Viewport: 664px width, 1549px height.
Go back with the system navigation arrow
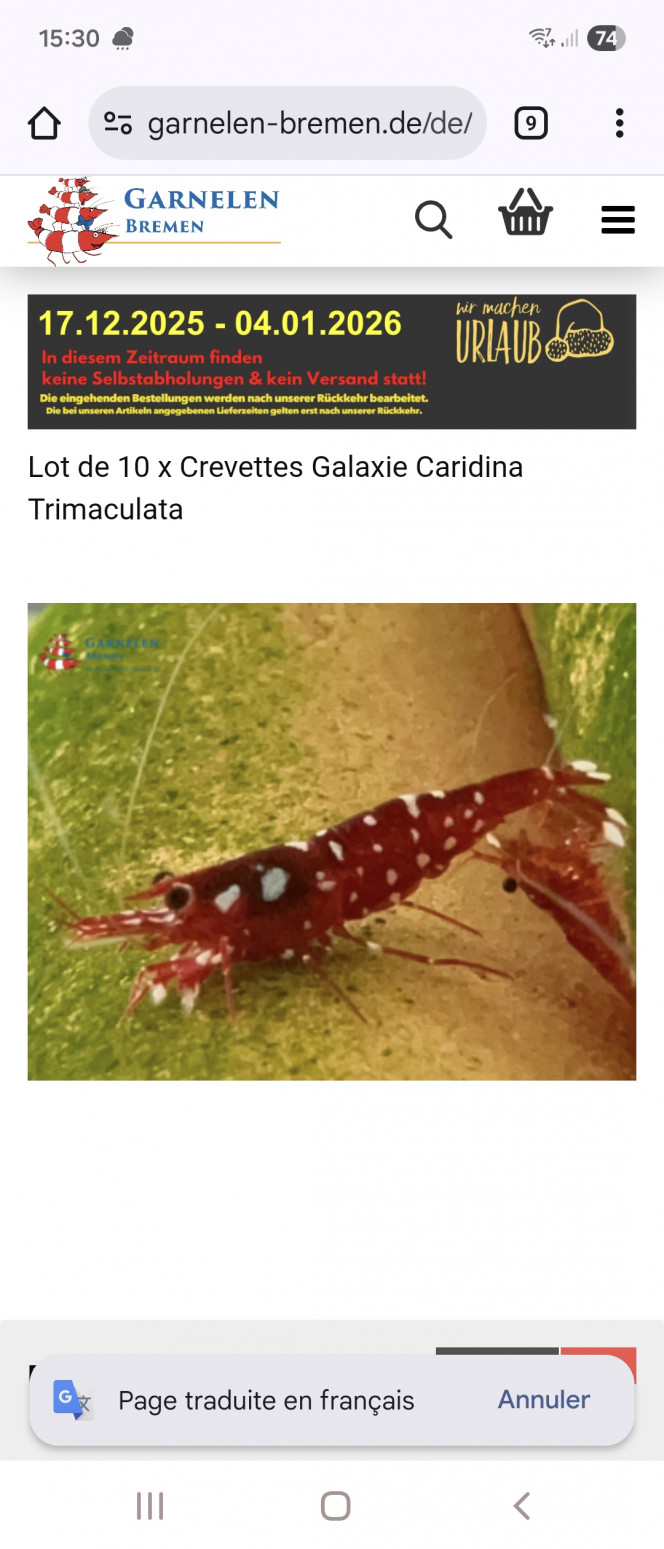521,1505
